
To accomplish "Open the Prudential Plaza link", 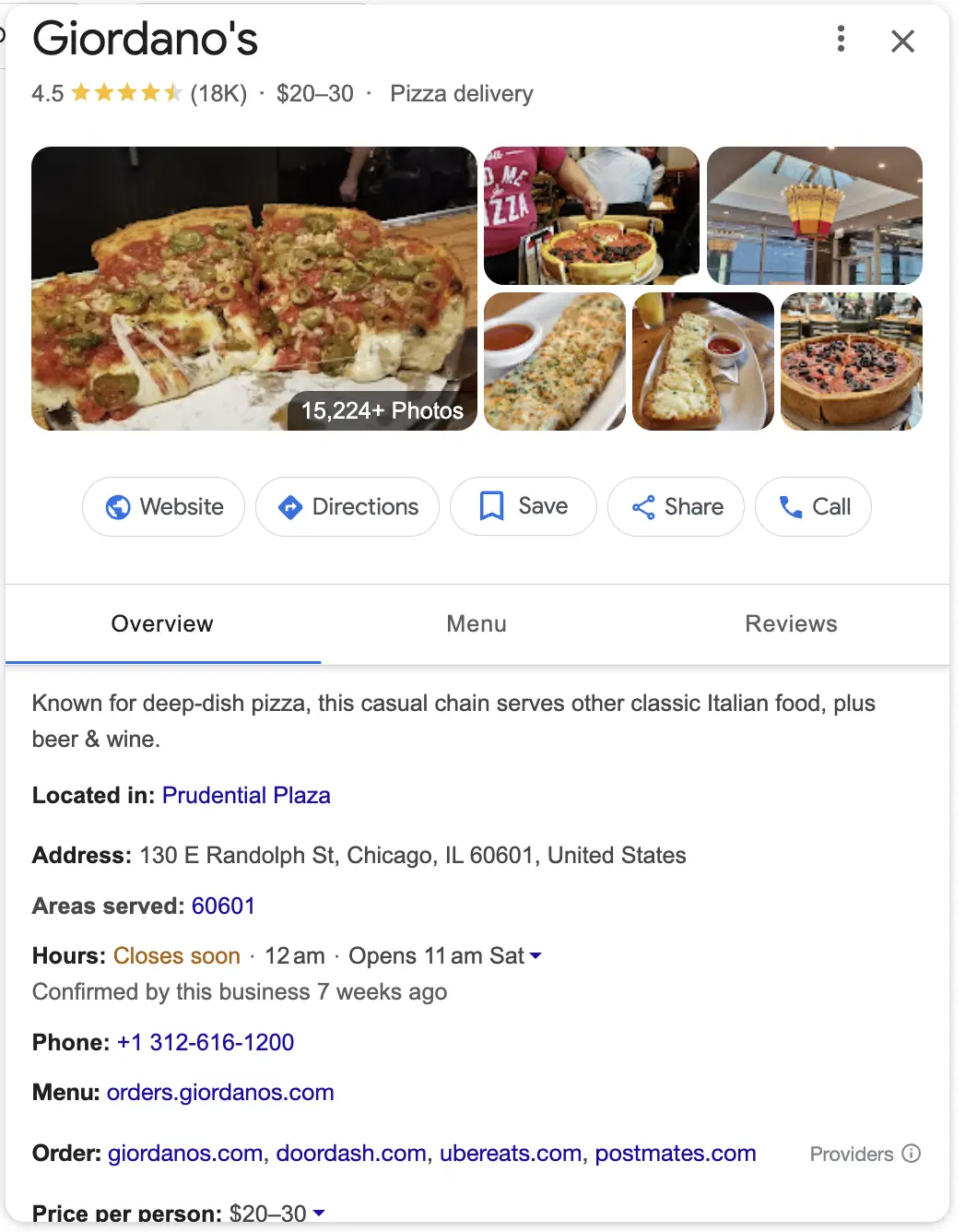I will tap(245, 795).
